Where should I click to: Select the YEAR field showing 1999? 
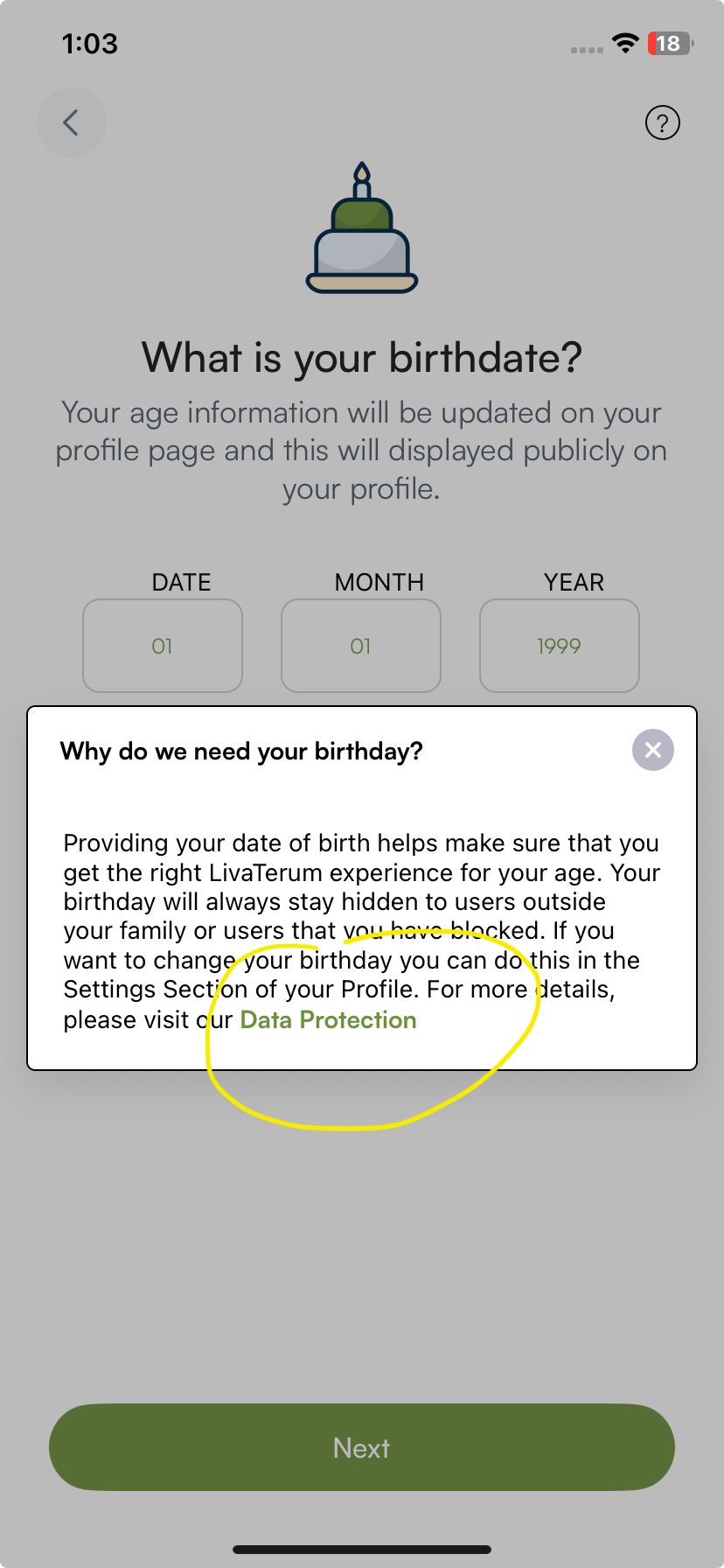[559, 646]
